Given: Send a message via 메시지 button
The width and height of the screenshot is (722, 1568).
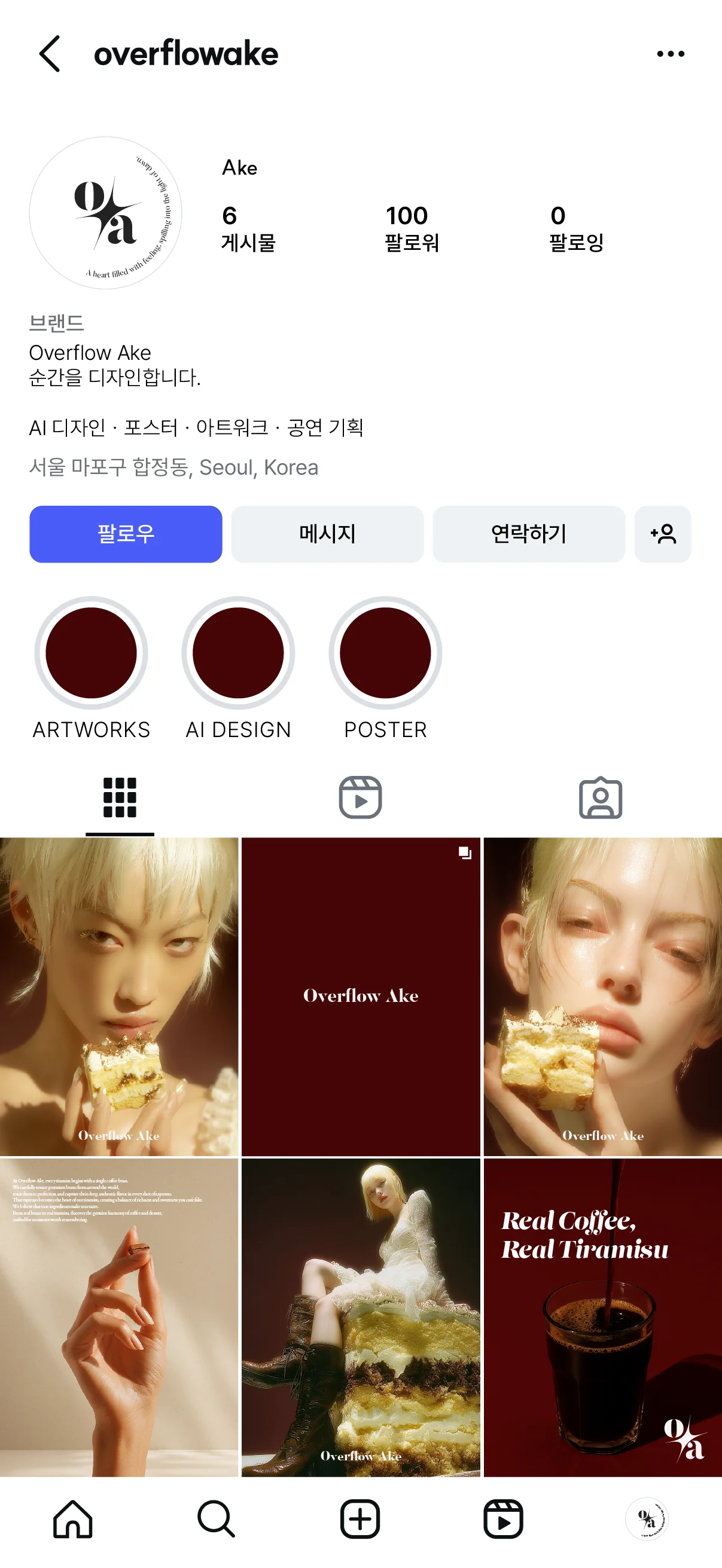Looking at the screenshot, I should pyautogui.click(x=327, y=534).
